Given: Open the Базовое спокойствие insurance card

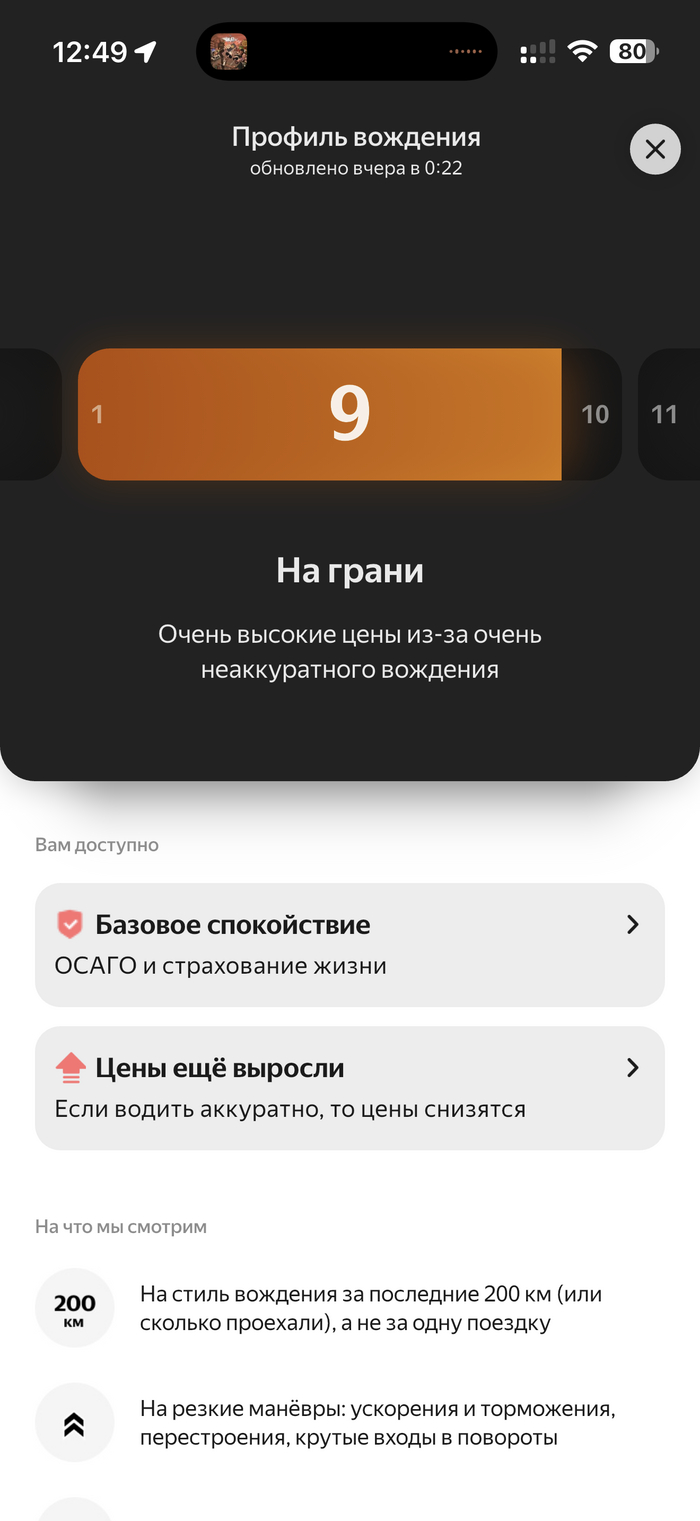Looking at the screenshot, I should click(349, 944).
